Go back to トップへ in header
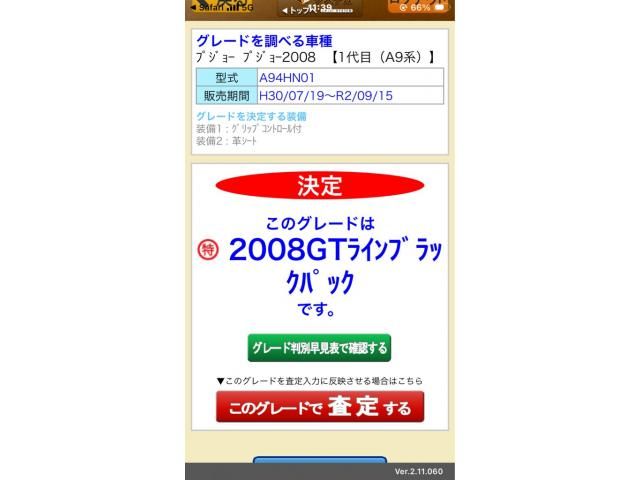 point(298,10)
